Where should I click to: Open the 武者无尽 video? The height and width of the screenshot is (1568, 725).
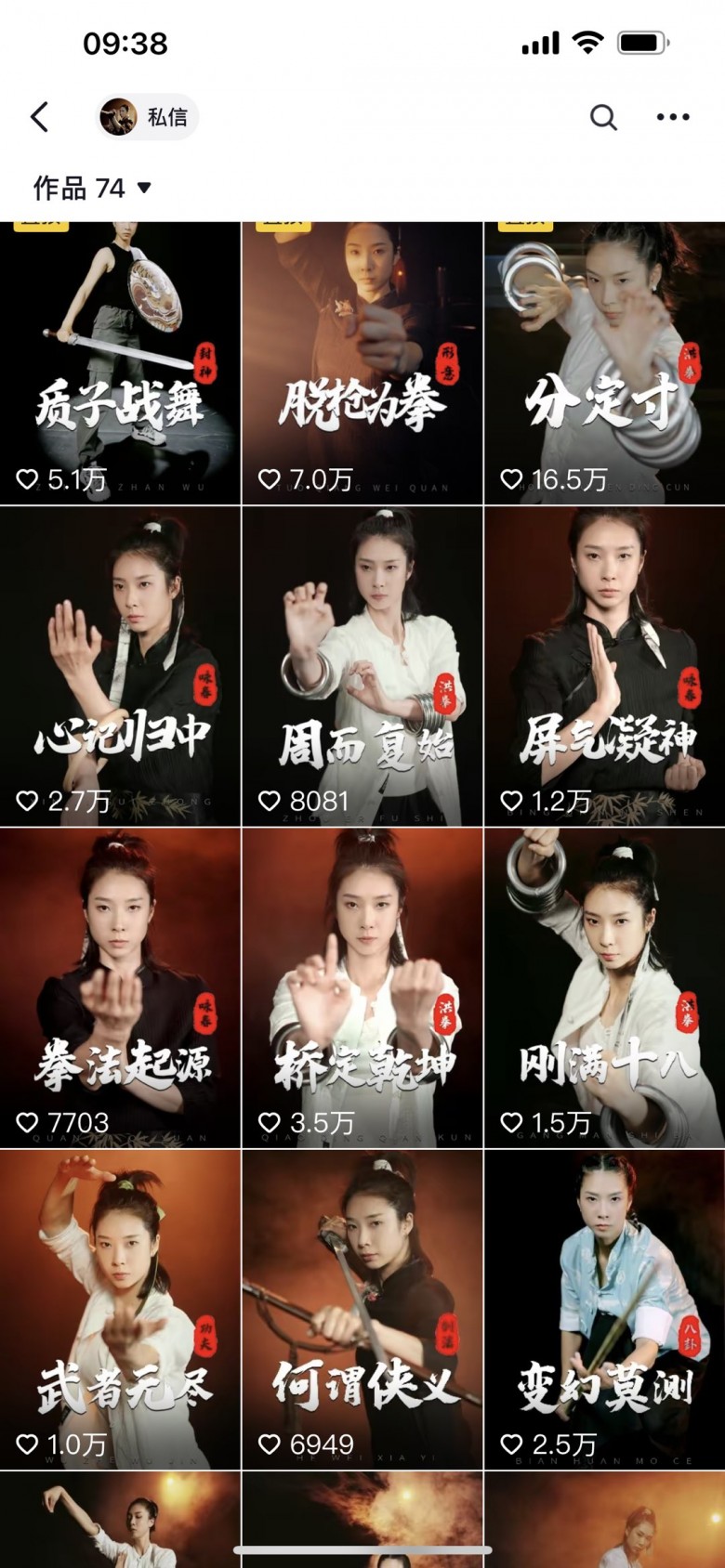[x=120, y=1310]
